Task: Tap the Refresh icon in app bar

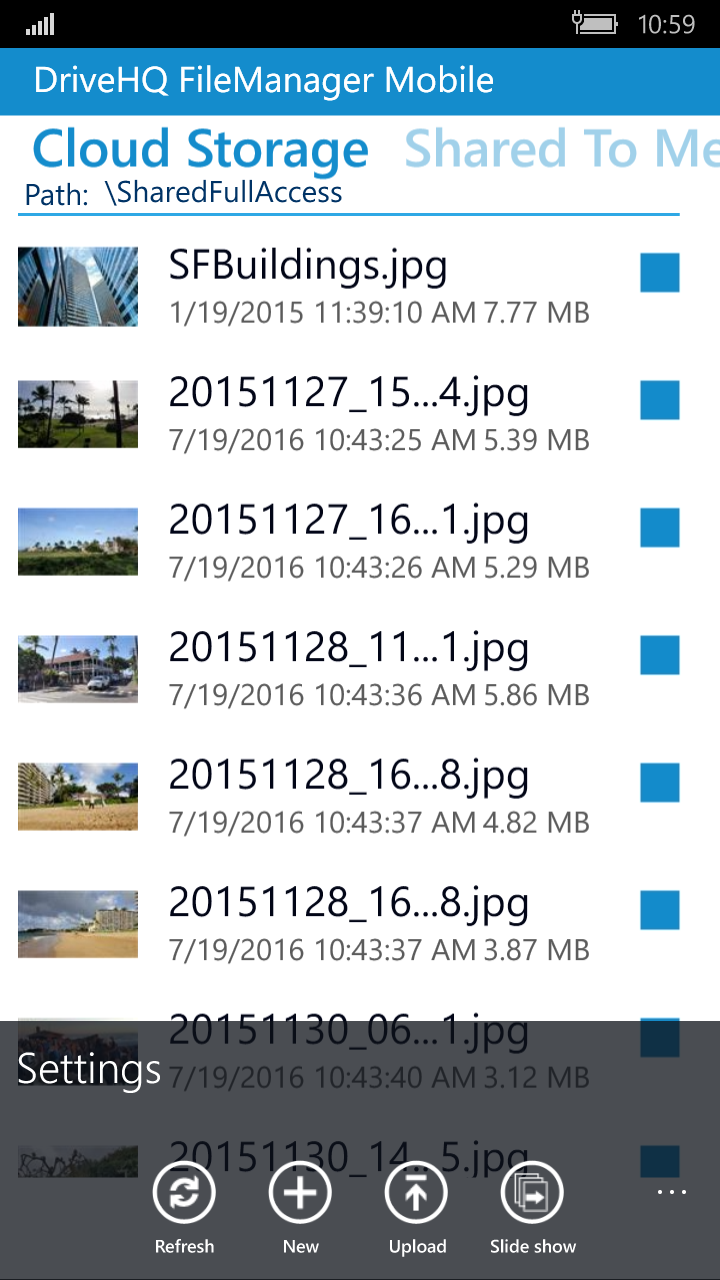Action: click(184, 1192)
